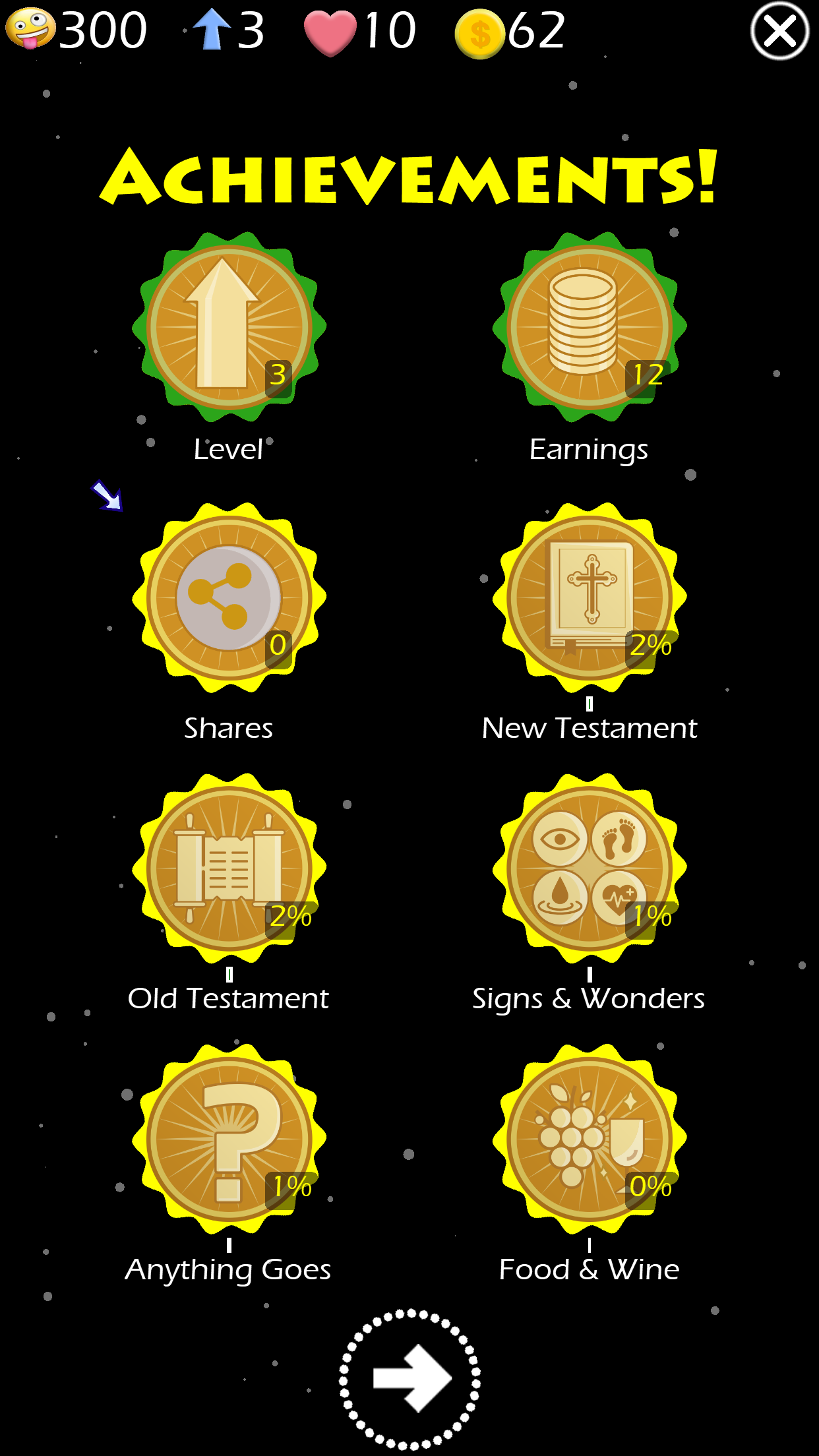This screenshot has width=819, height=1456.
Task: Select the Anything Goes achievement badge
Action: click(x=228, y=1139)
